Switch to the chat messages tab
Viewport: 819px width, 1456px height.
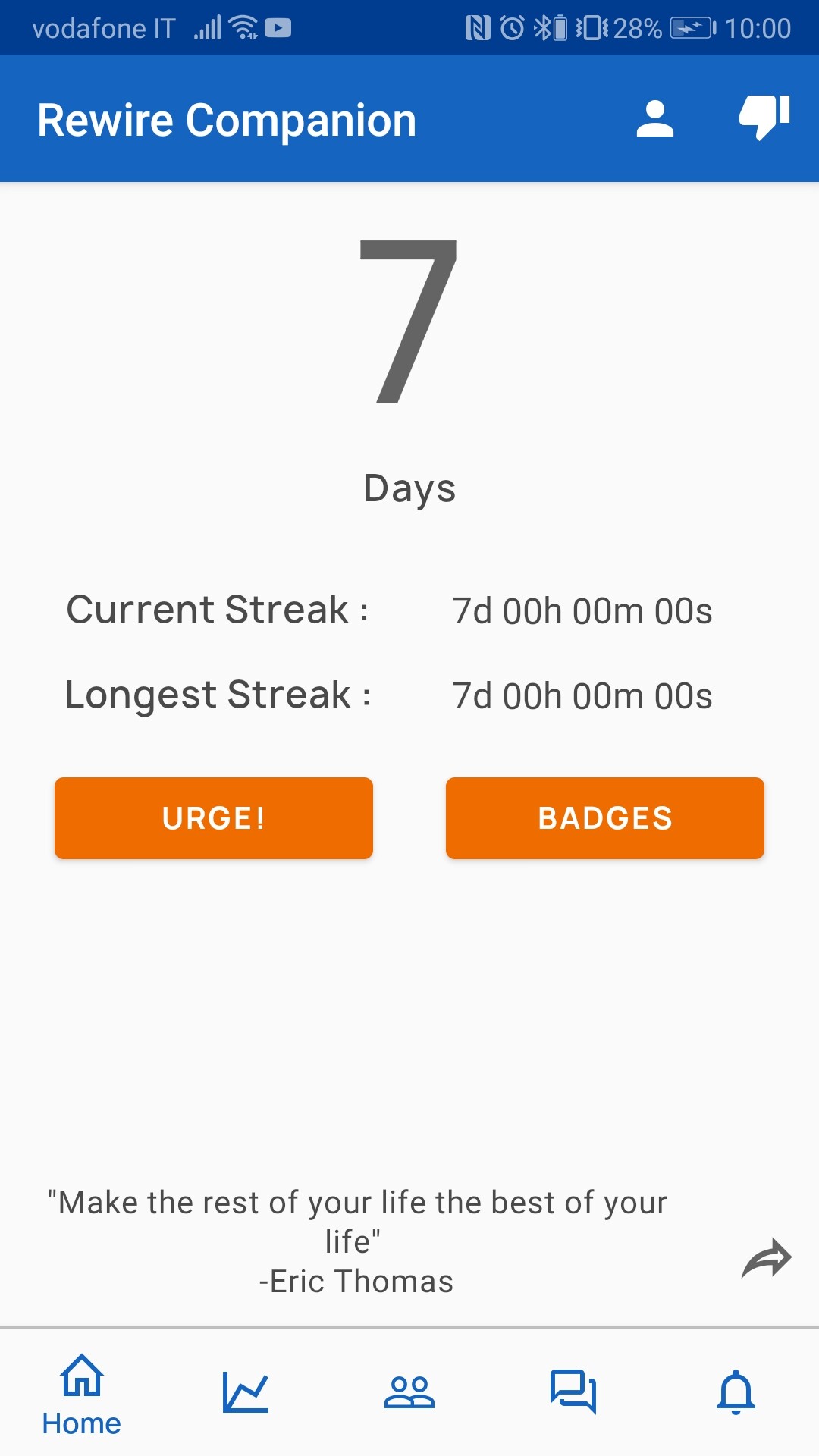(573, 1392)
